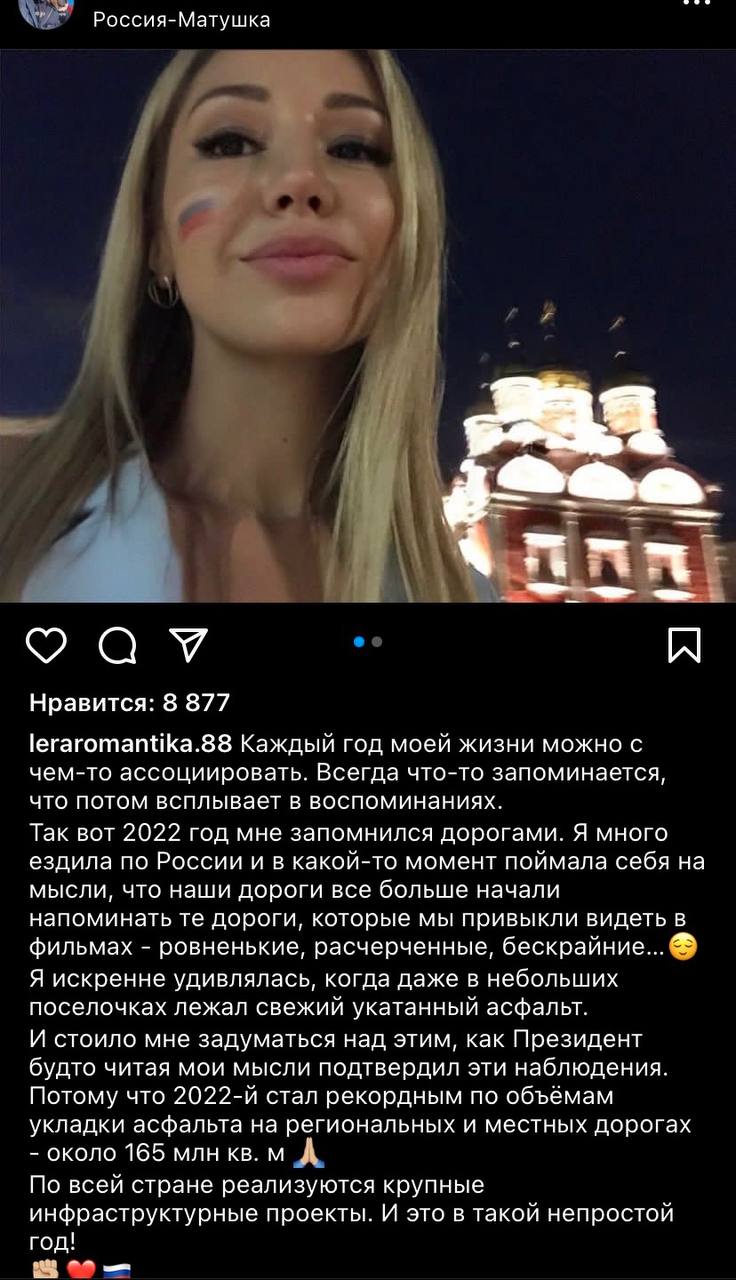Open the profile avatar in the post header
The width and height of the screenshot is (736, 1280).
[x=47, y=10]
